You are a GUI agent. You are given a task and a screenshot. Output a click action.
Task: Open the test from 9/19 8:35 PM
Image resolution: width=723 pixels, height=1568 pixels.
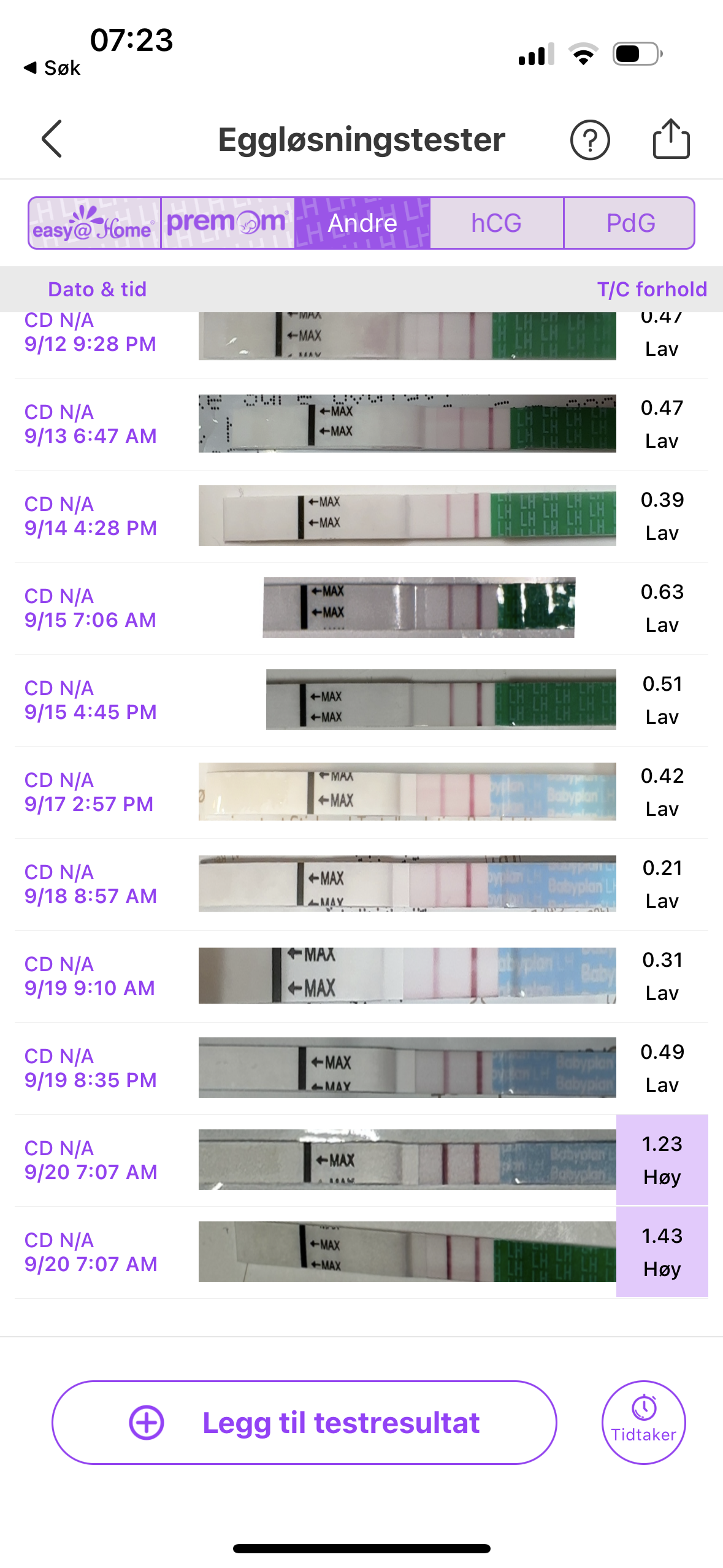pyautogui.click(x=361, y=1068)
